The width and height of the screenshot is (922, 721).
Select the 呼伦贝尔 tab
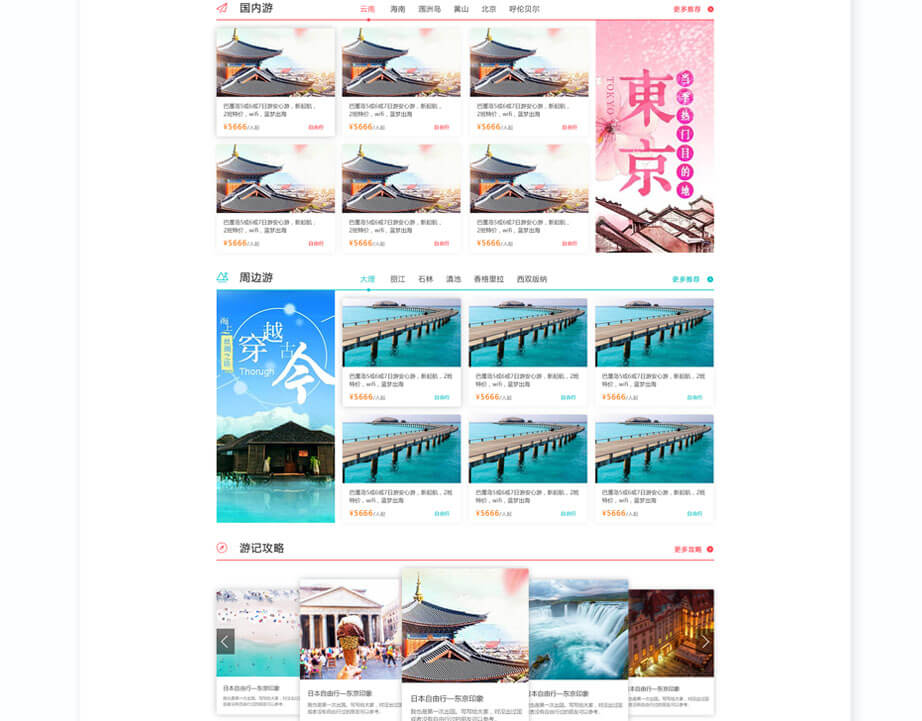524,9
